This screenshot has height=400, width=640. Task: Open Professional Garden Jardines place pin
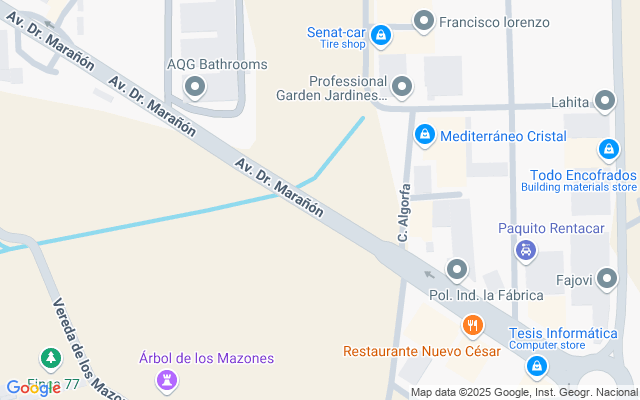pos(402,88)
